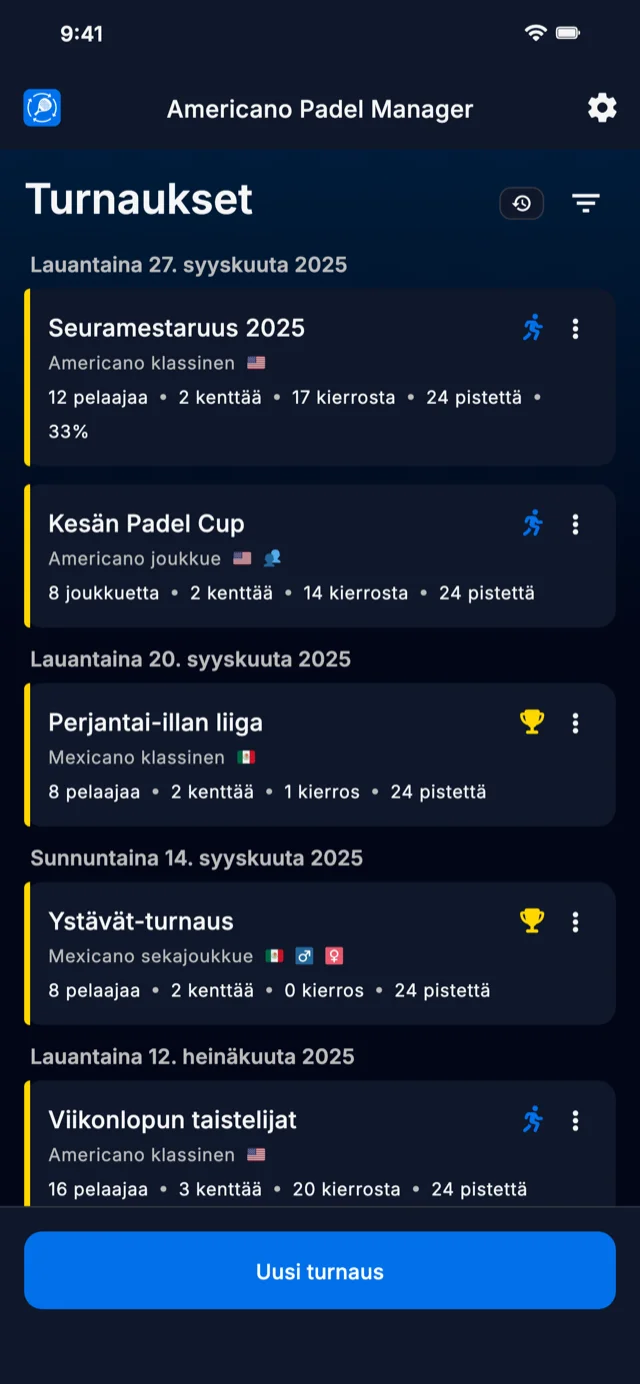Viewport: 640px width, 1384px height.
Task: Open more options for Seuramestaruus 2025
Action: [x=575, y=329]
